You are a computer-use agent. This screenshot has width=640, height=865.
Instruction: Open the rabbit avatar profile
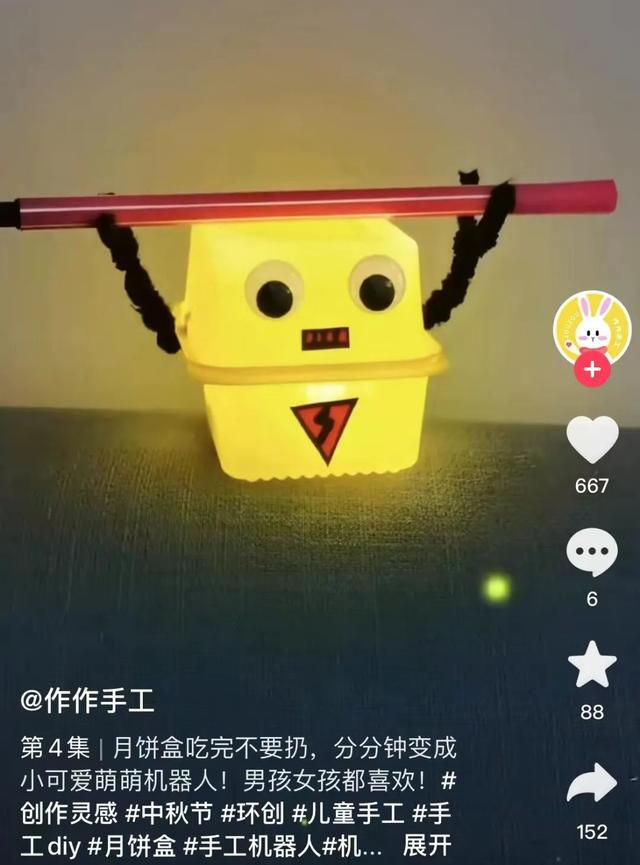pyautogui.click(x=592, y=327)
